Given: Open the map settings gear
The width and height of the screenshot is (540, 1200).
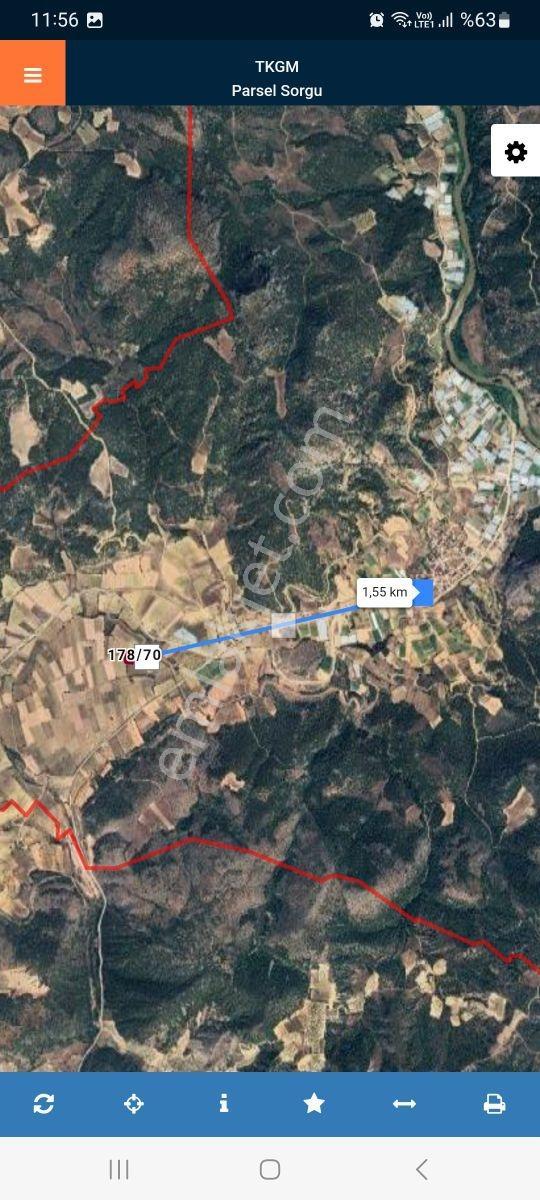Looking at the screenshot, I should pyautogui.click(x=515, y=152).
